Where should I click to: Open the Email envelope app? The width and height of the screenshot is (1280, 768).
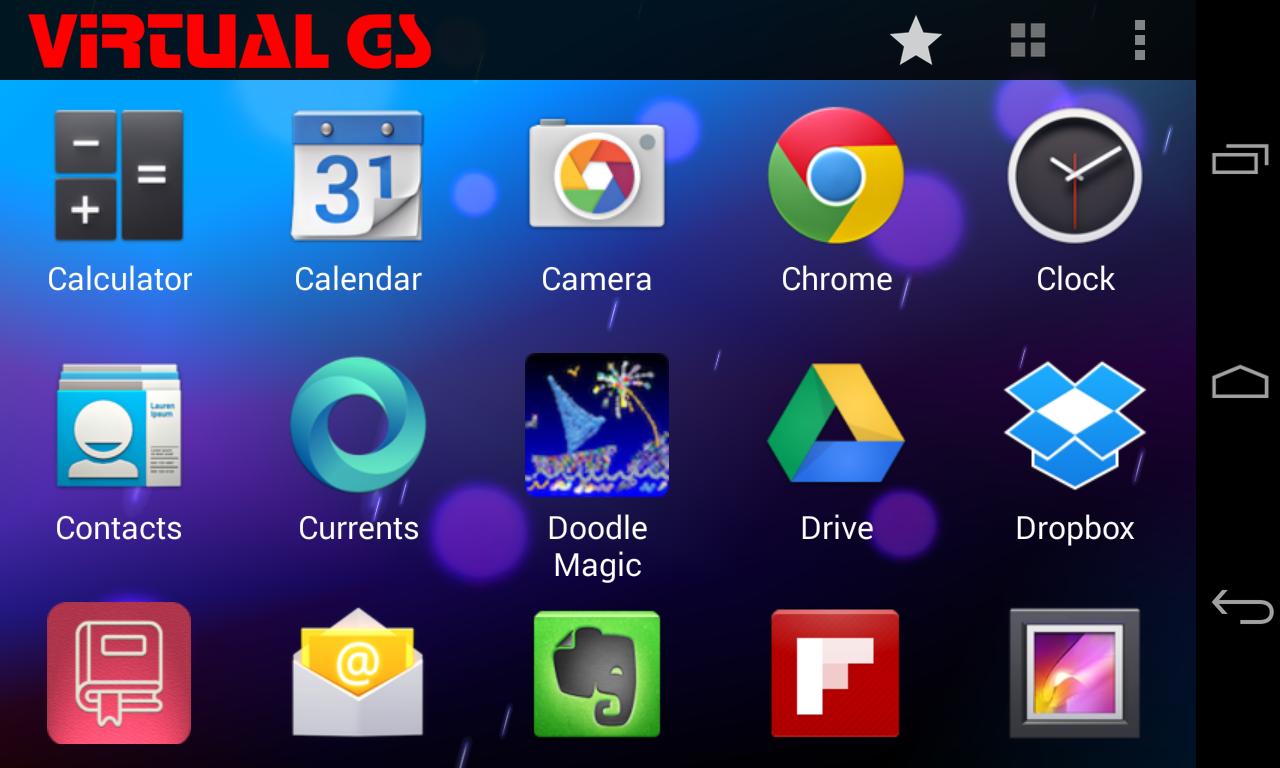point(357,673)
